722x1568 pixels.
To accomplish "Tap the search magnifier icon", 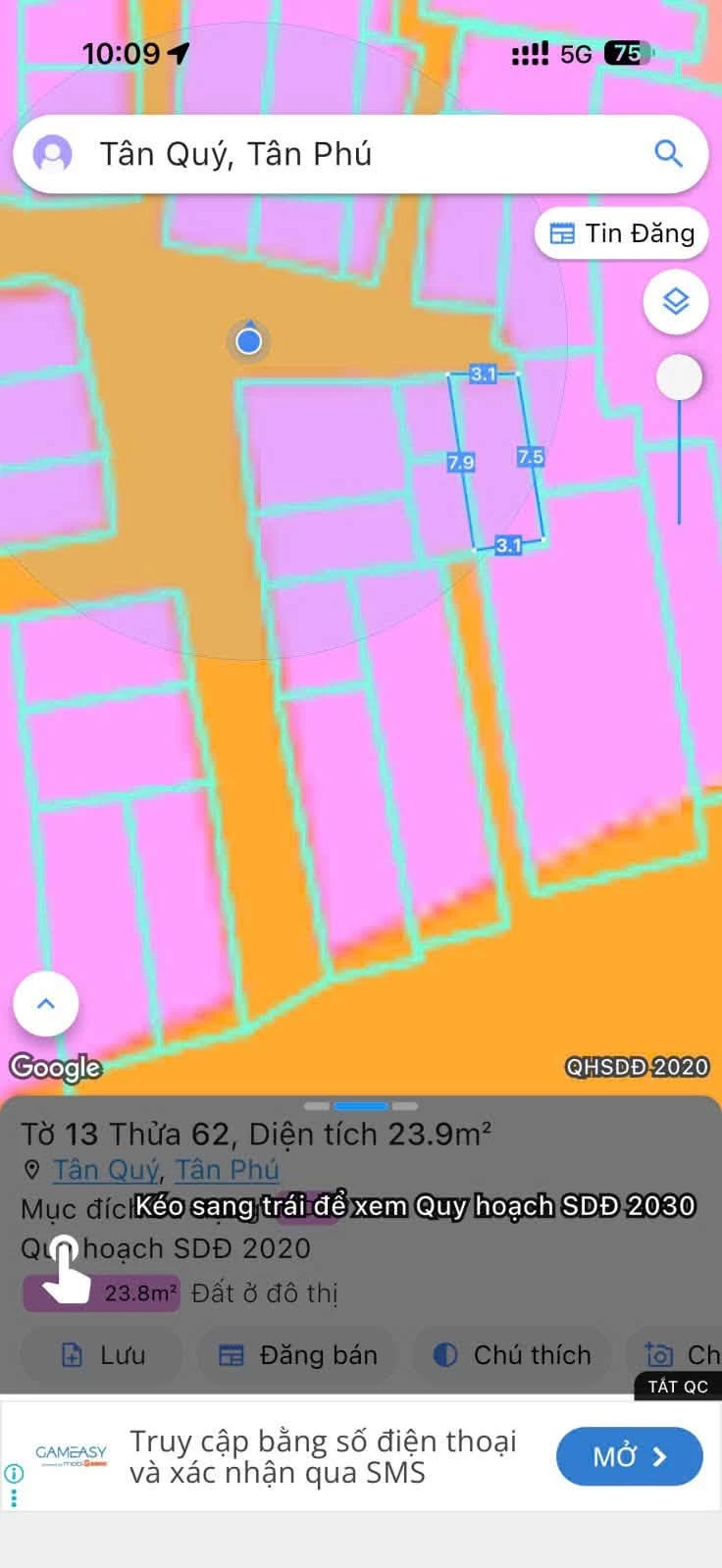I will coord(668,153).
